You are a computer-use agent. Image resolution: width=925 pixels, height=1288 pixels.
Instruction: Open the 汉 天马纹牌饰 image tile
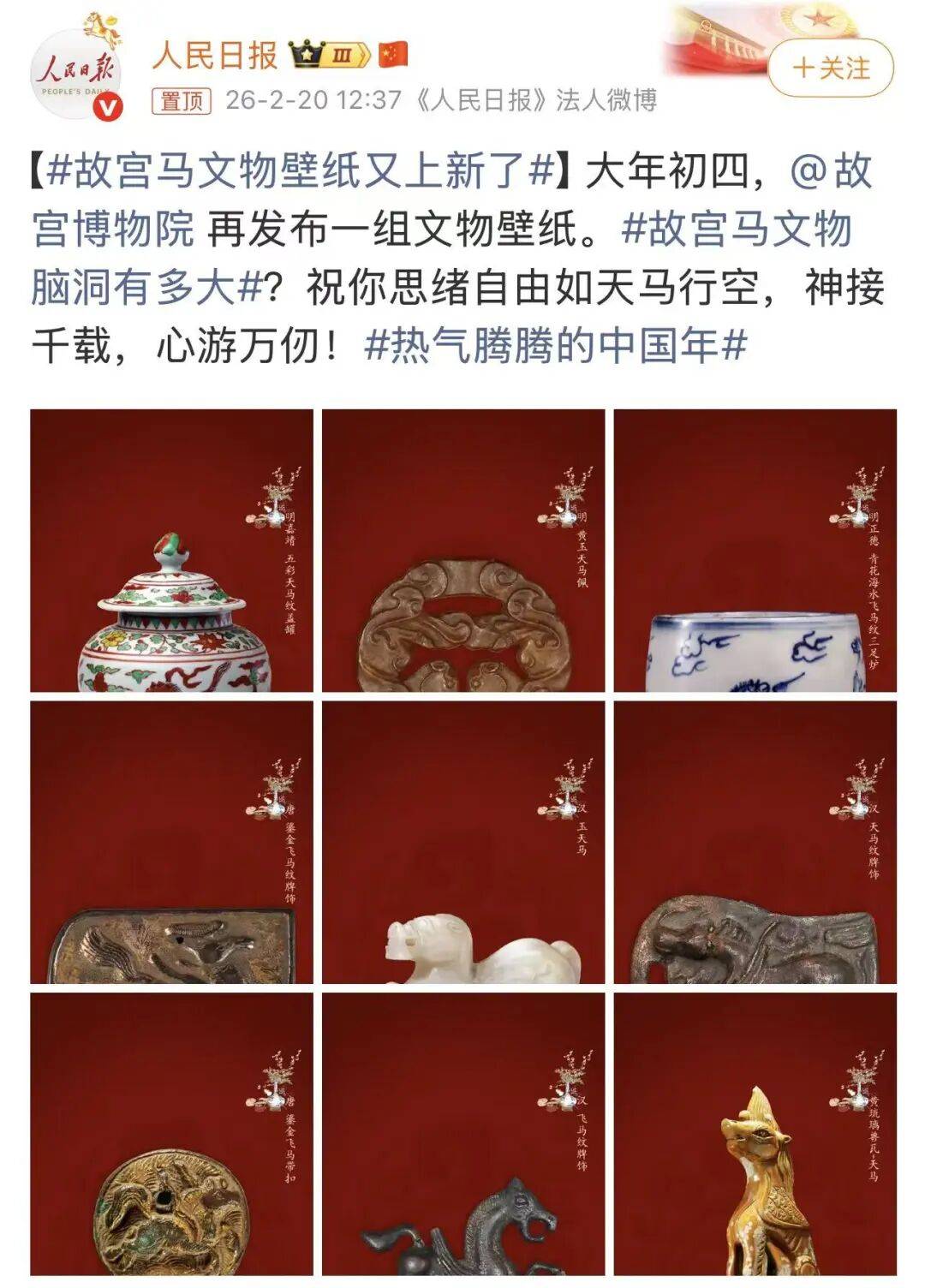(x=755, y=843)
